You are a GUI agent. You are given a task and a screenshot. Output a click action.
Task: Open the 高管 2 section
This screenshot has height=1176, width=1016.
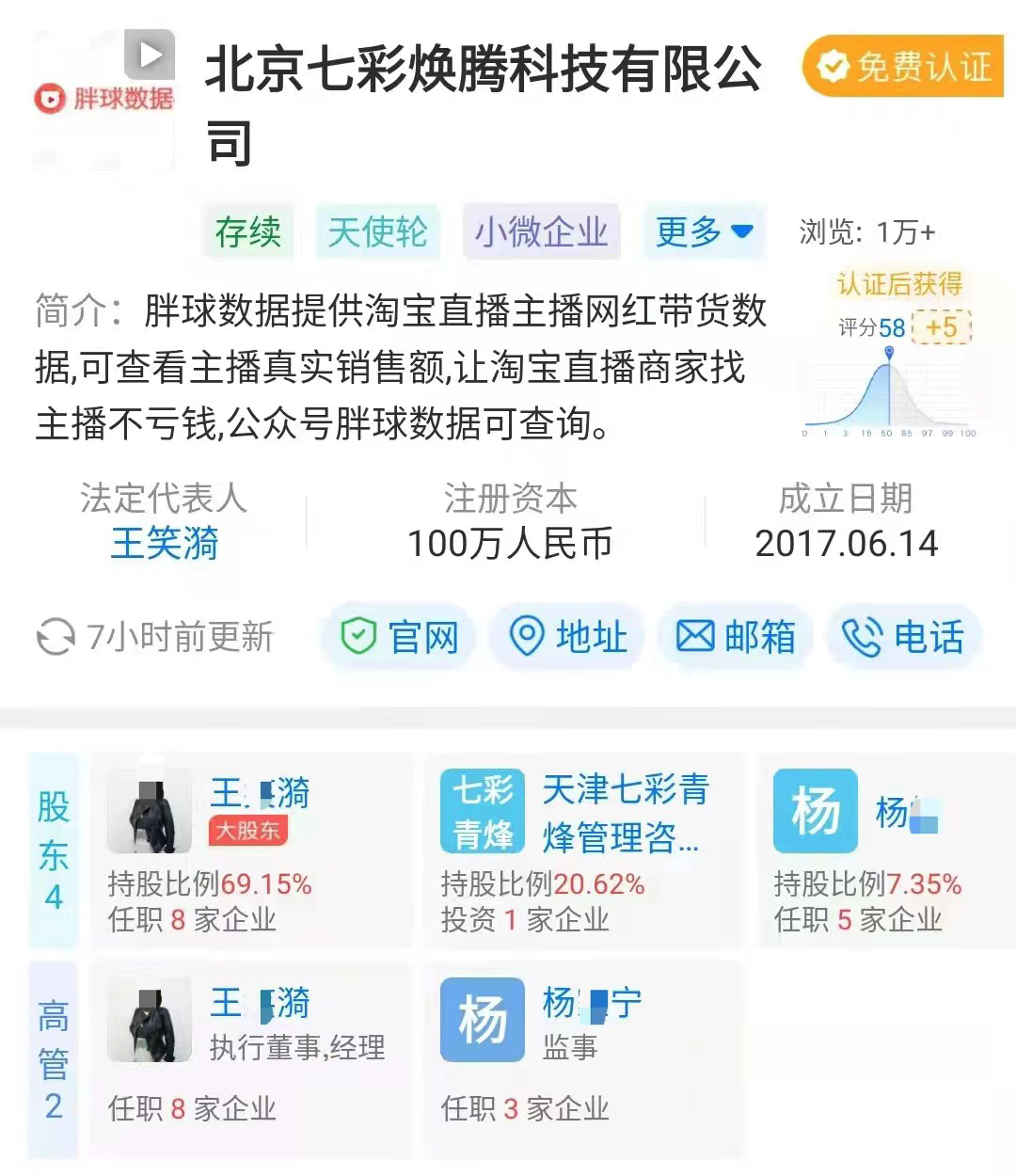54,1058
